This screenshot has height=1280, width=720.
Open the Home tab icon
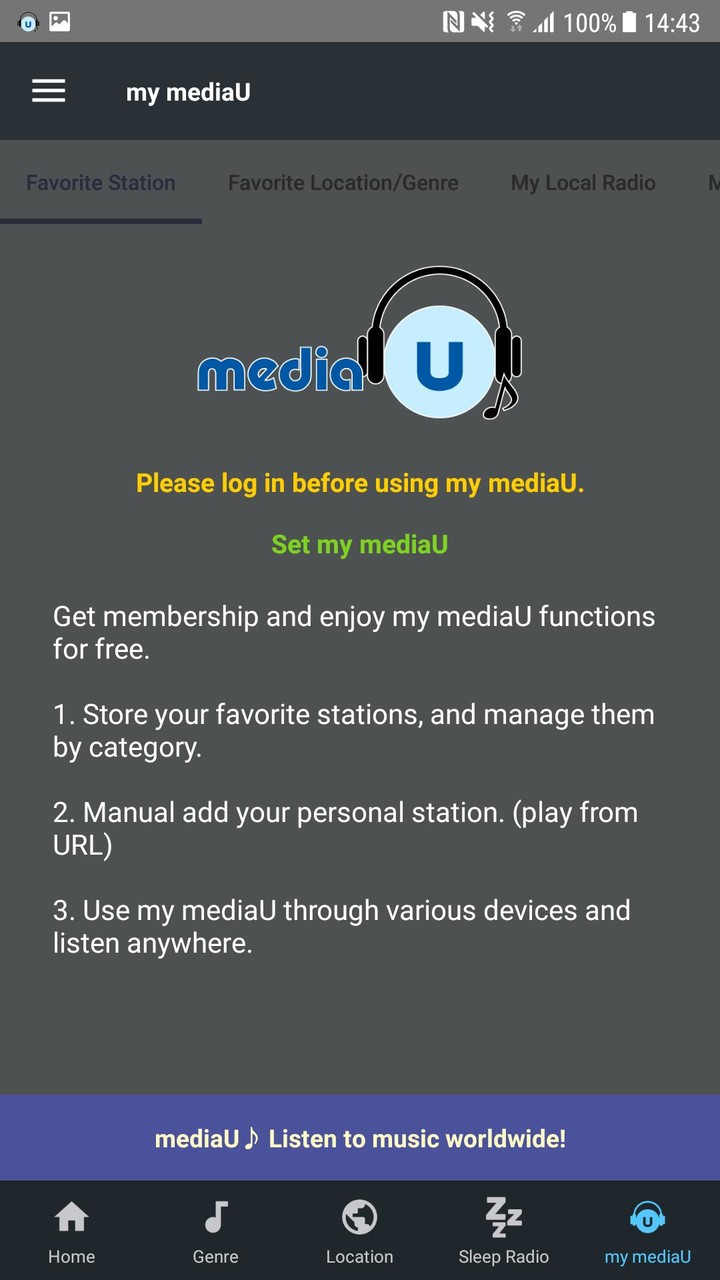(x=71, y=1217)
